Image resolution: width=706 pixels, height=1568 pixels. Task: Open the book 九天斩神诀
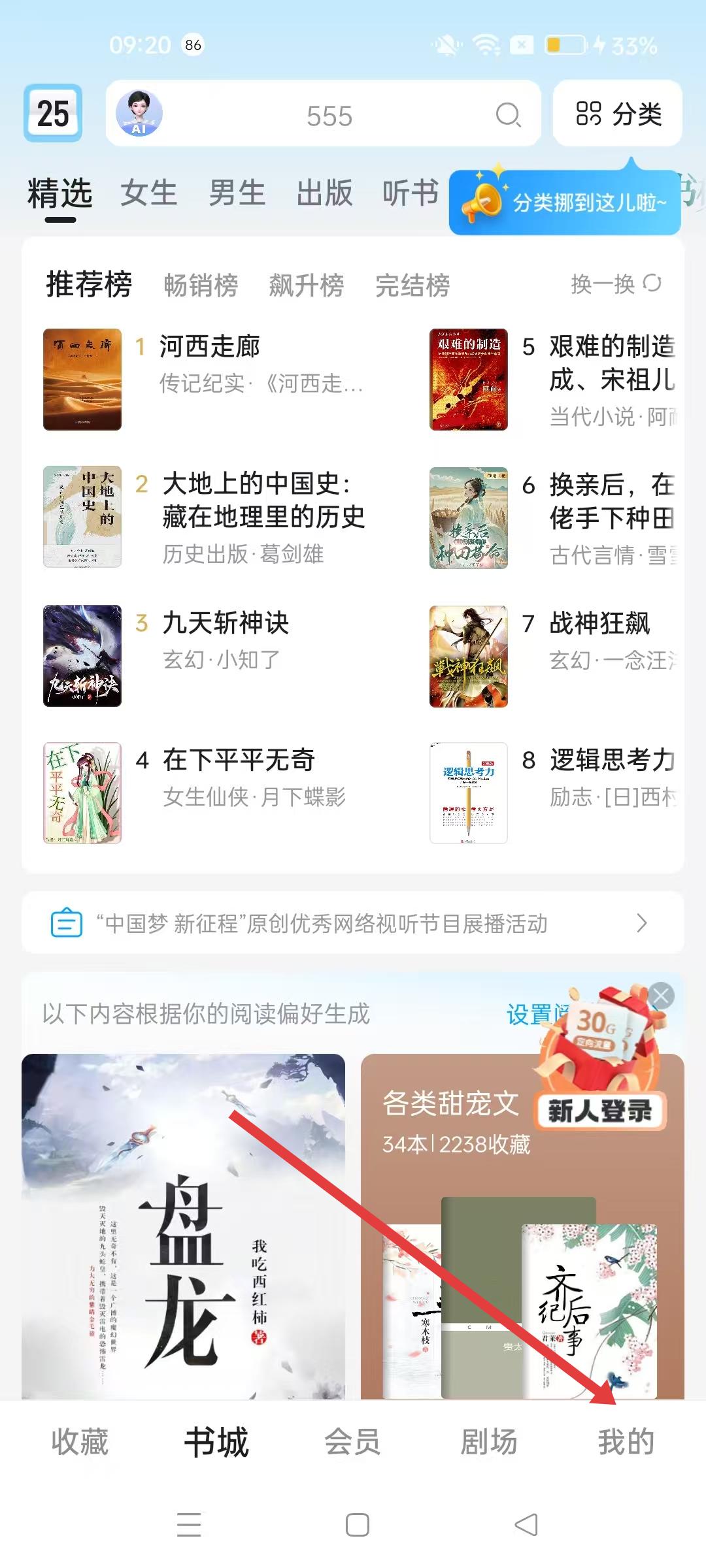tap(226, 623)
